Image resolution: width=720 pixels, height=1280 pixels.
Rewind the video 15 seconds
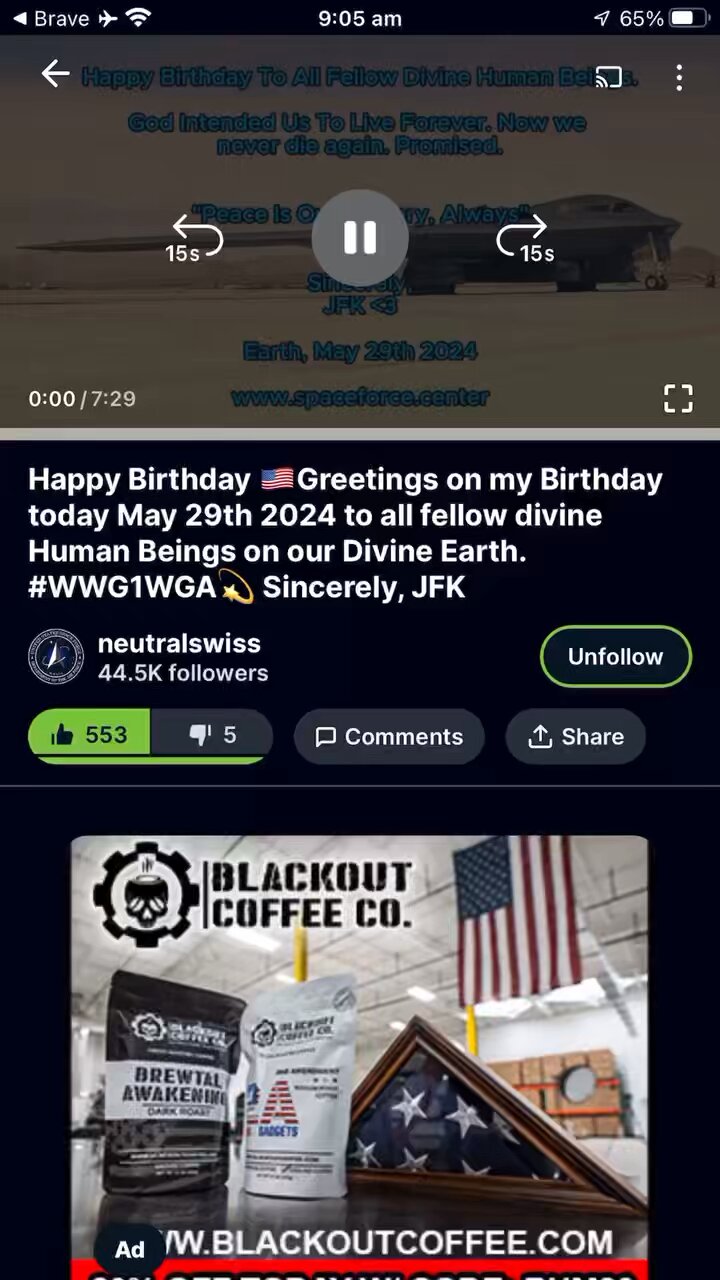point(195,237)
